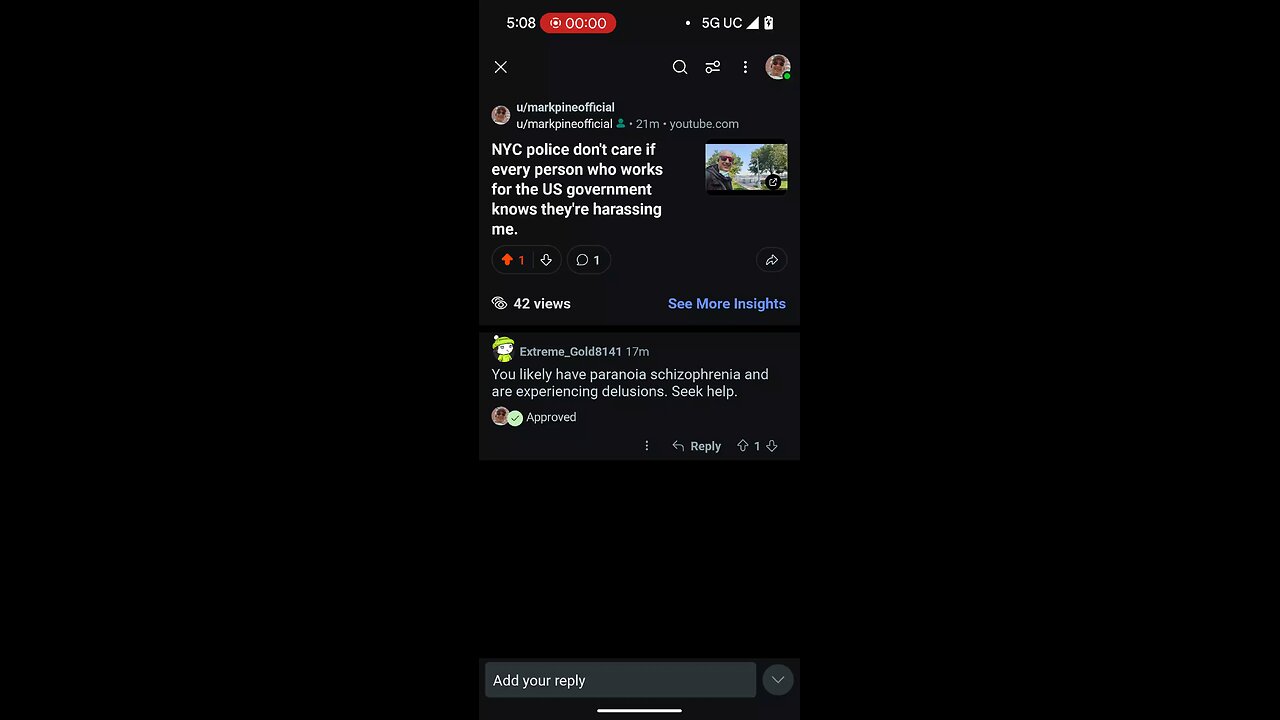Share the NYC police post
Screen dimensions: 1280x720
(772, 260)
